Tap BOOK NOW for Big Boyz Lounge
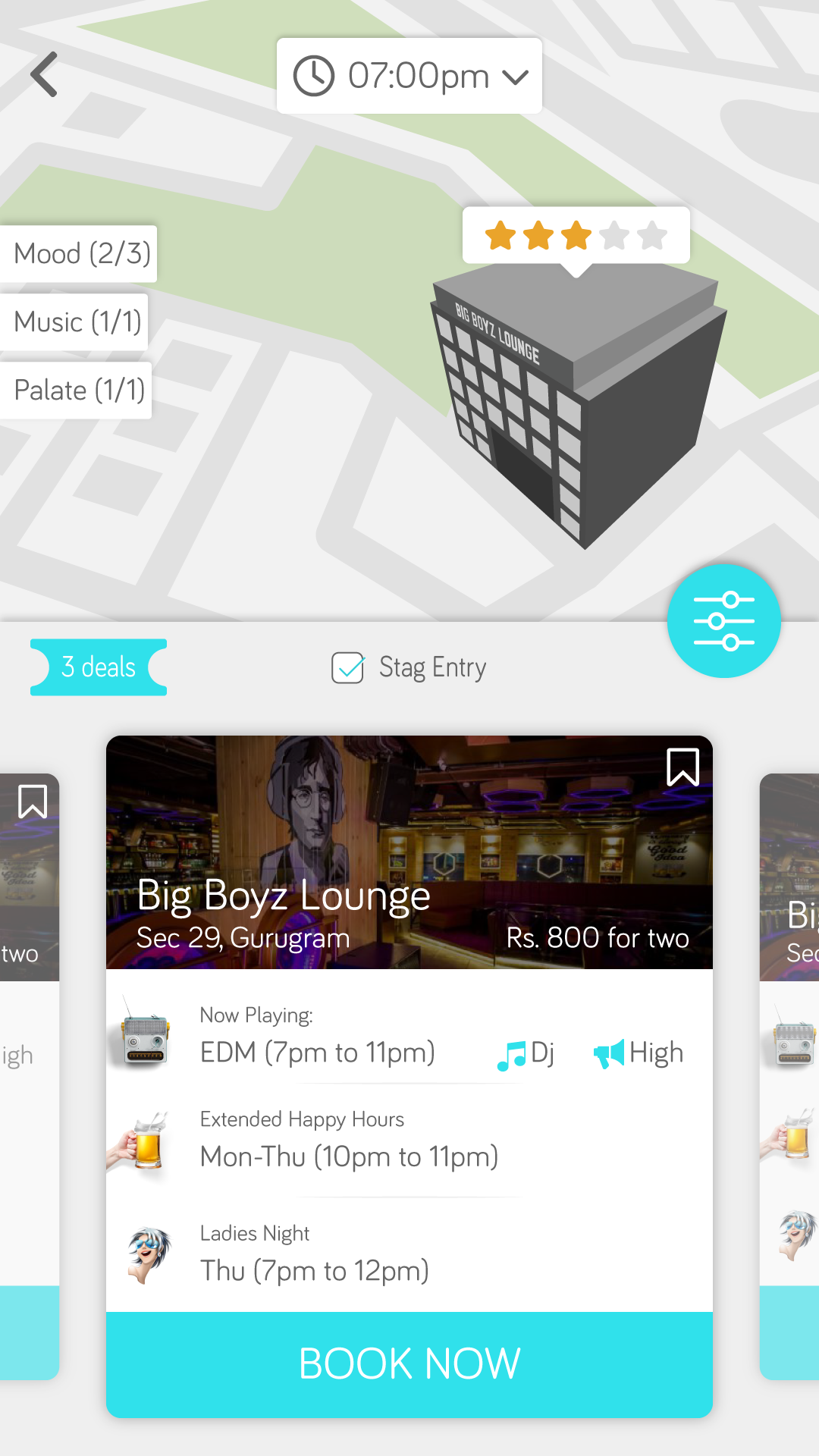 (x=409, y=1364)
